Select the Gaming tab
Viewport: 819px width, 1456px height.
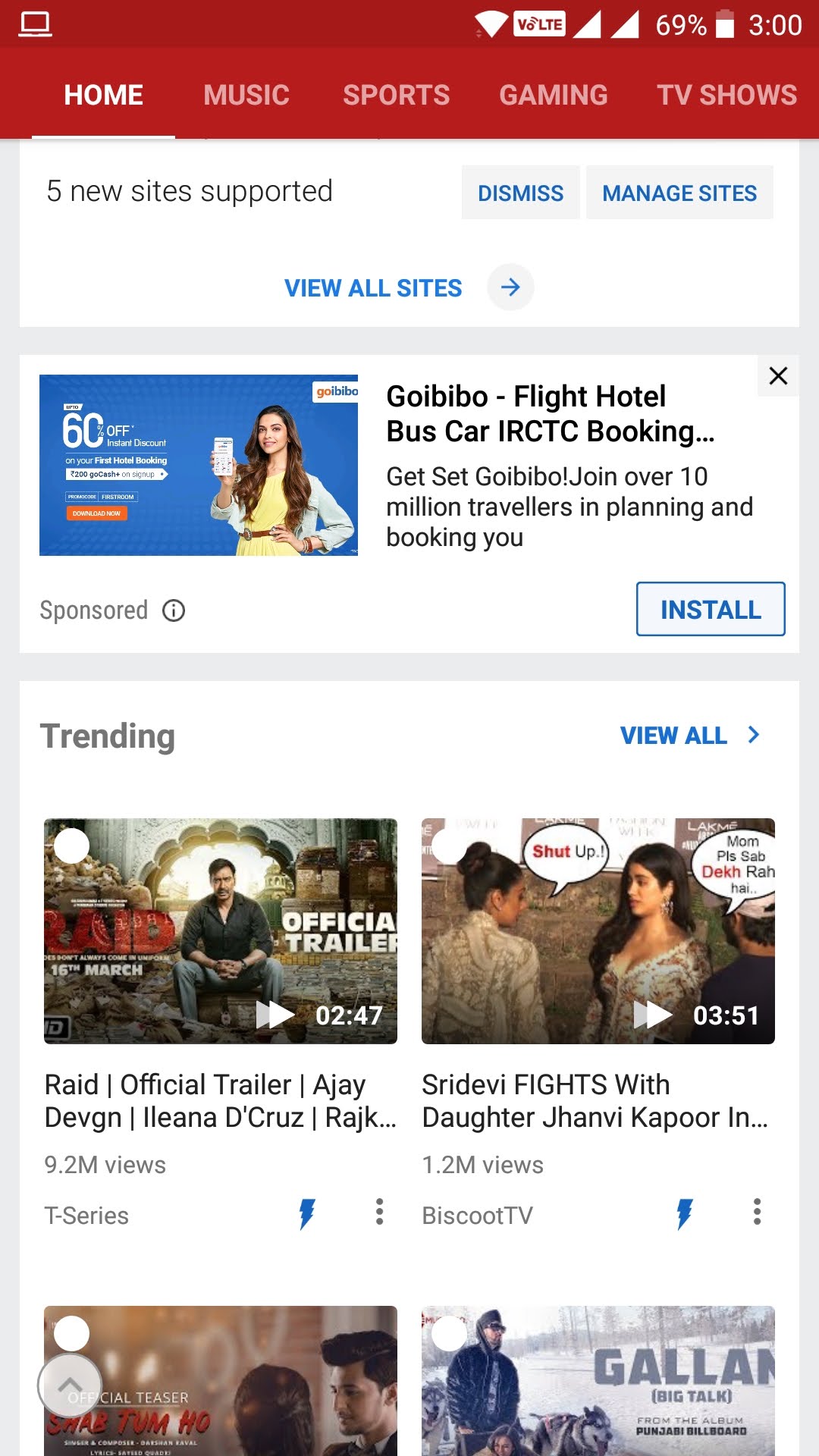554,95
